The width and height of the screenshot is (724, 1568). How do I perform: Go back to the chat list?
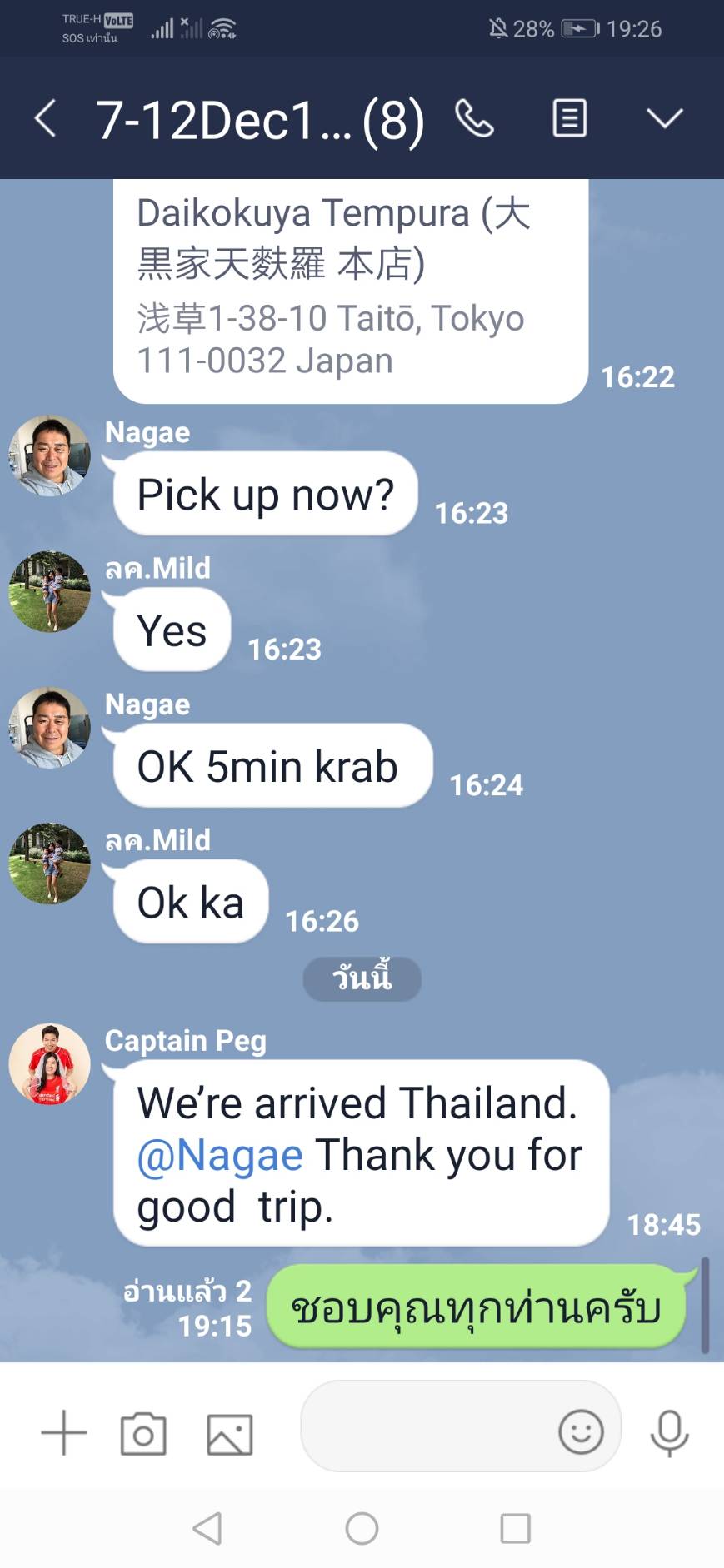point(46,118)
